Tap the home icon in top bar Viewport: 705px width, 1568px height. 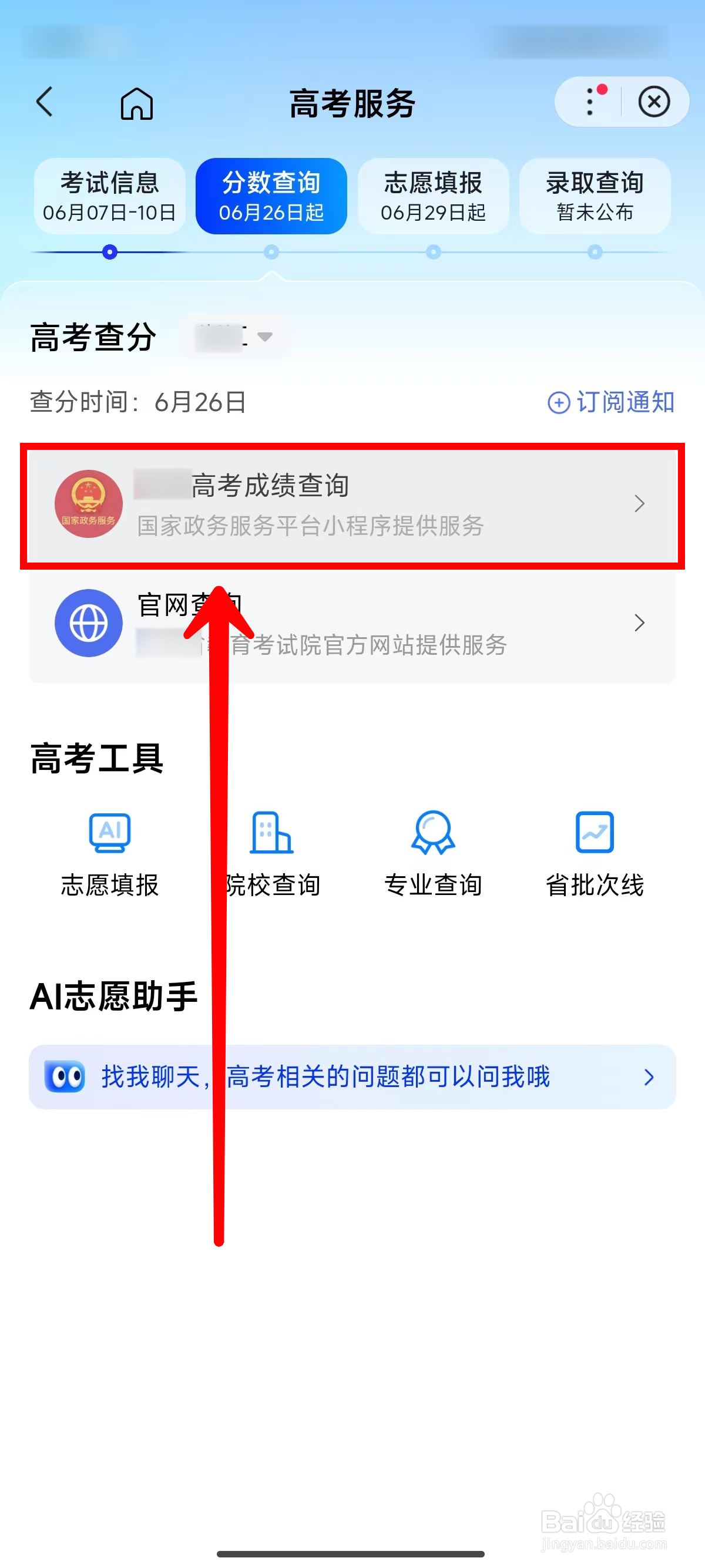click(136, 102)
